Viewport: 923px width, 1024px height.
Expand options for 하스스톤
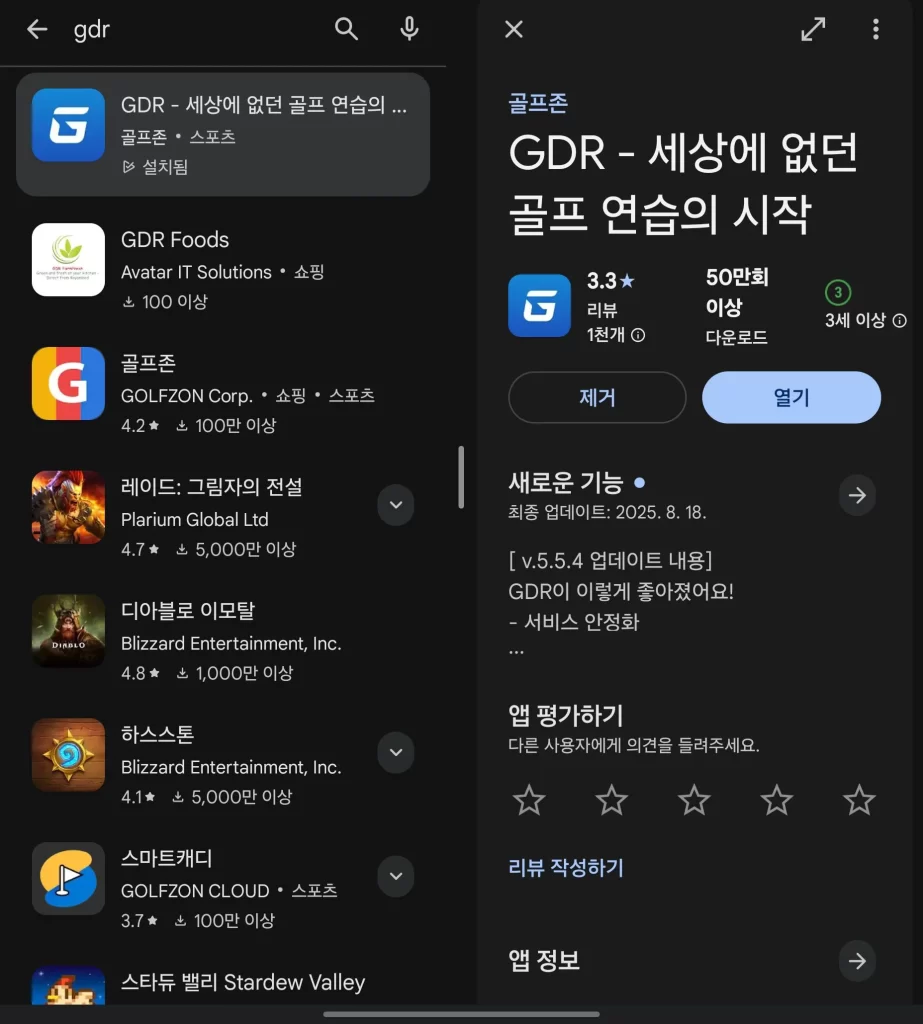pyautogui.click(x=395, y=753)
